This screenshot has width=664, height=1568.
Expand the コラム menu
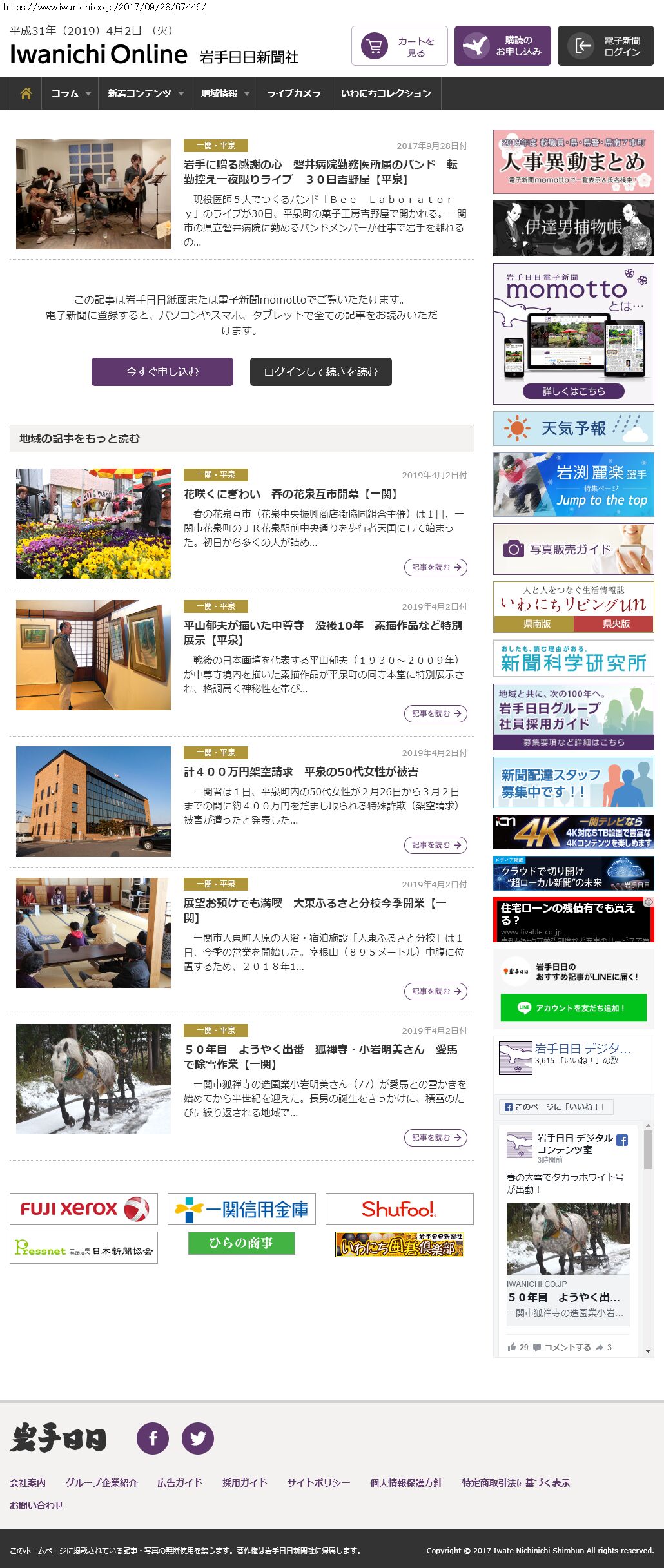coord(70,93)
